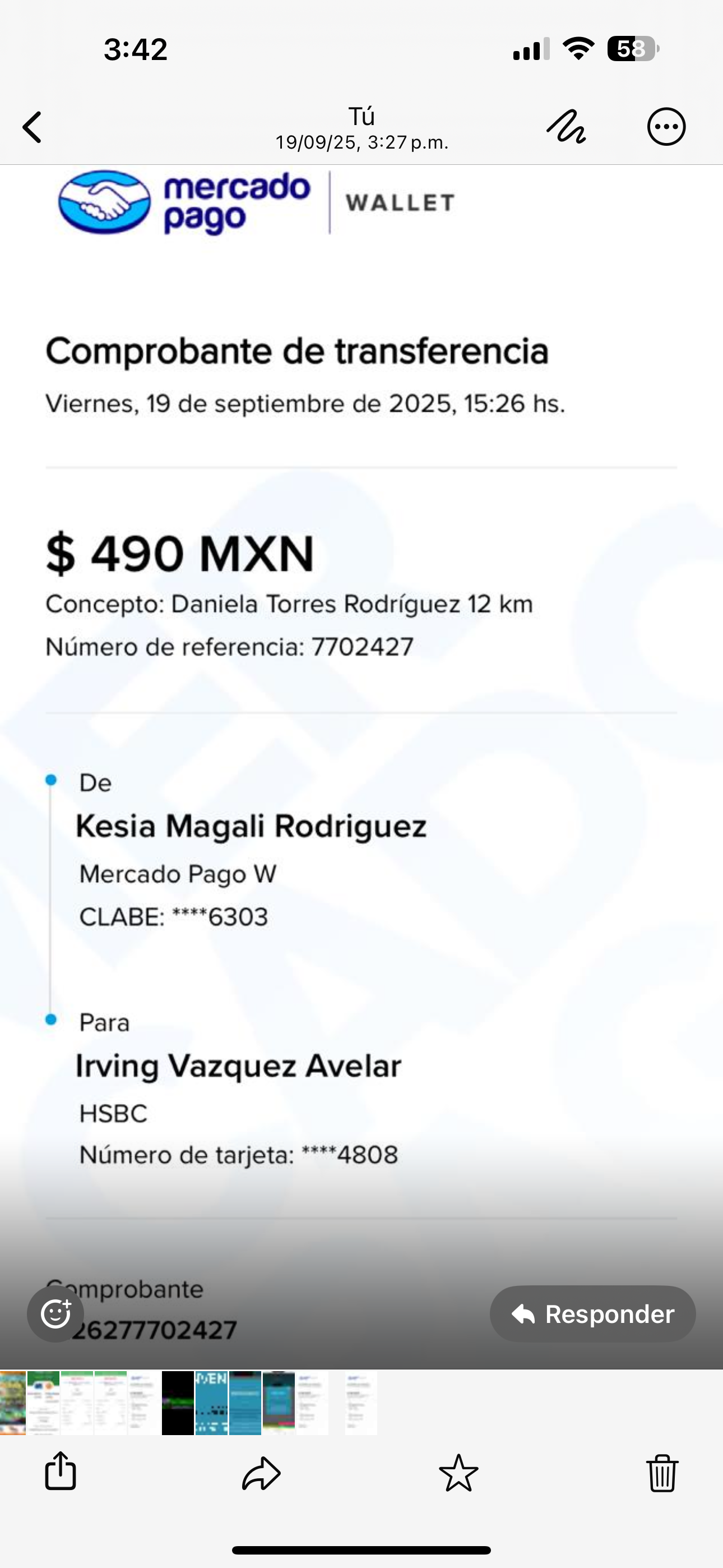The image size is (723, 1568).
Task: Delete this image with the trash icon
Action: point(661,1473)
